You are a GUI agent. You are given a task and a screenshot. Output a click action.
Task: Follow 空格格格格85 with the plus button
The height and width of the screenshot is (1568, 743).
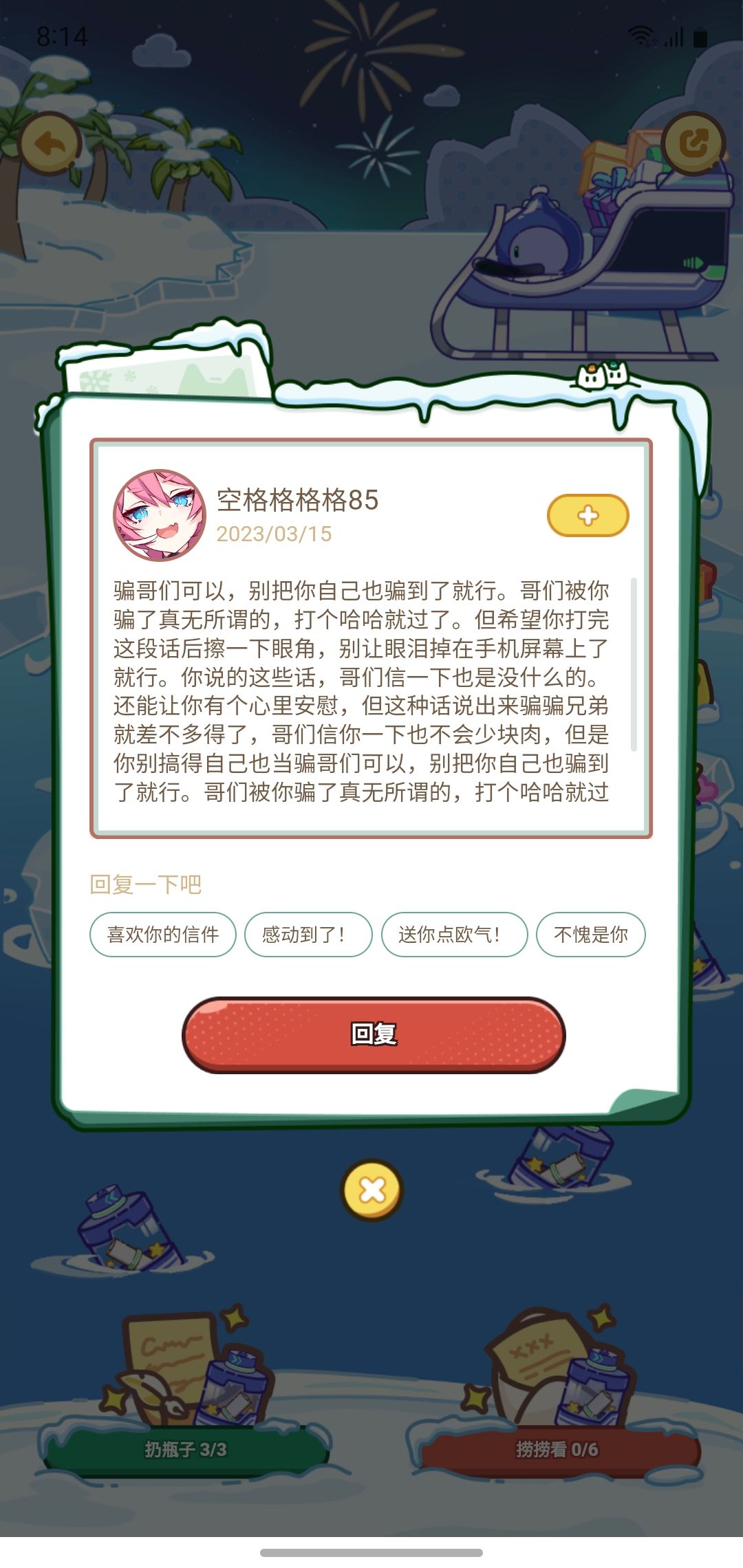point(588,515)
